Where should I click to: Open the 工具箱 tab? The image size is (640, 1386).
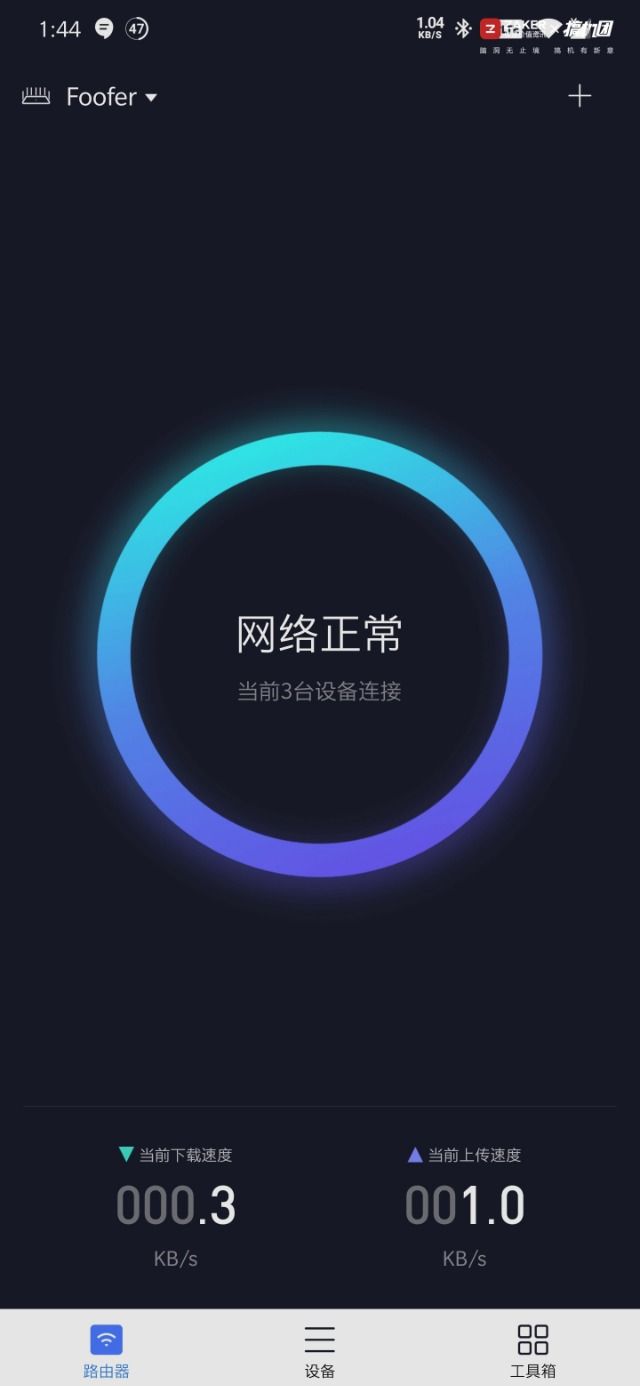click(x=532, y=1349)
